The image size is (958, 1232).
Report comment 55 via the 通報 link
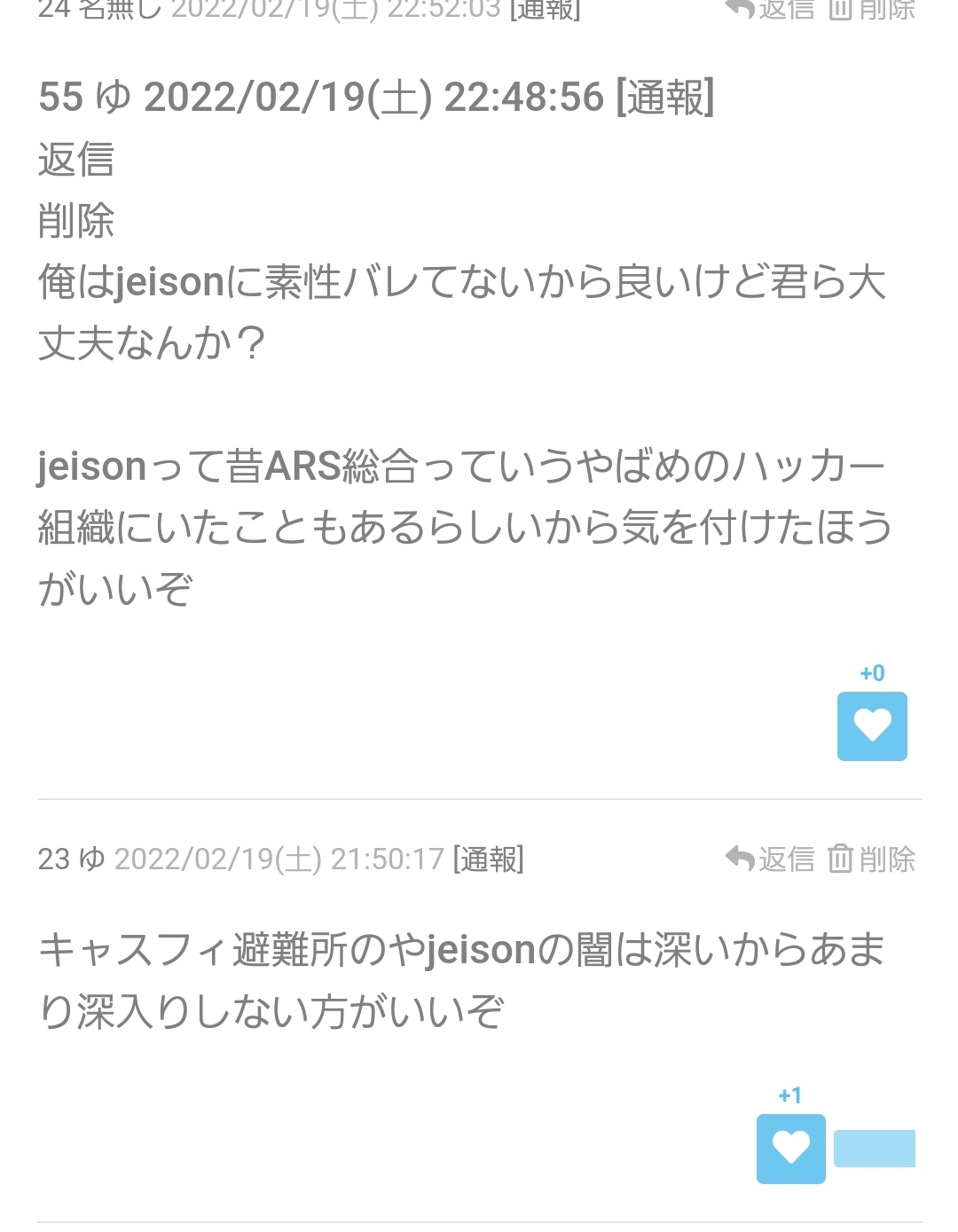click(665, 98)
